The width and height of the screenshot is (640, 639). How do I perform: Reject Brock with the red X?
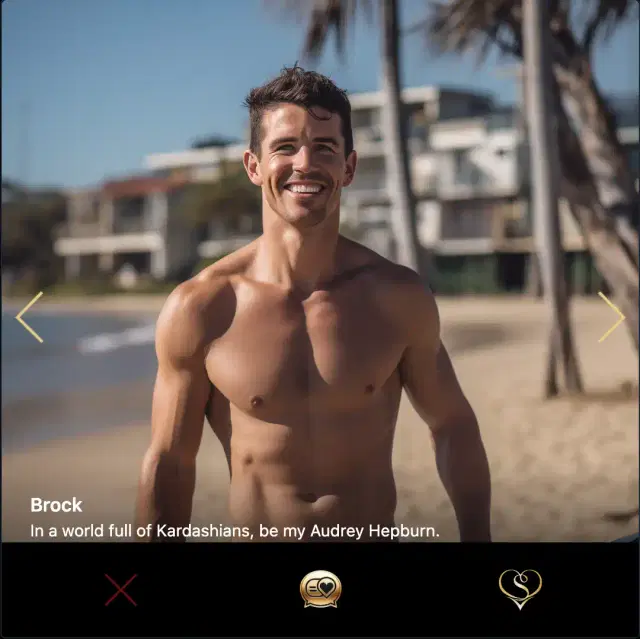click(x=121, y=590)
